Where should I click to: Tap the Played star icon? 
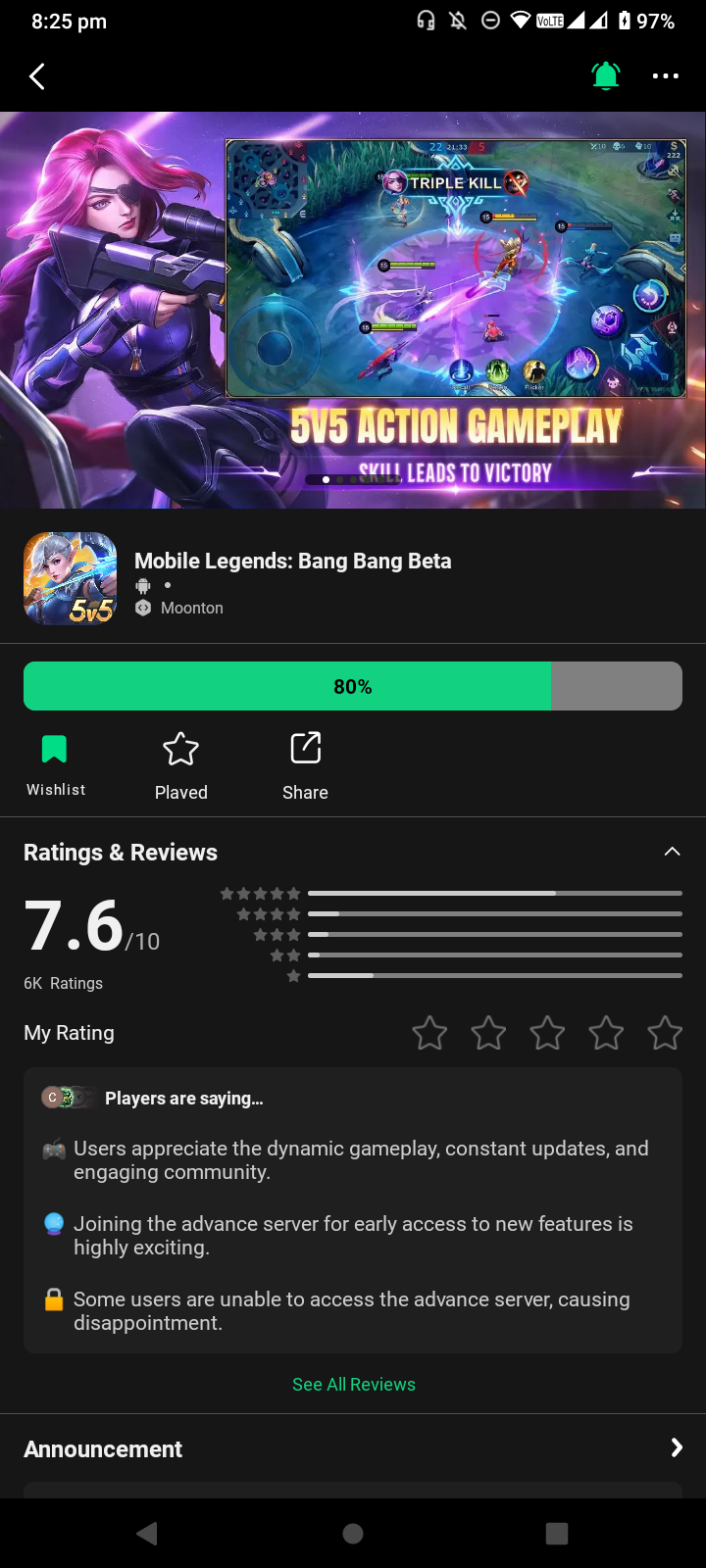(x=180, y=748)
